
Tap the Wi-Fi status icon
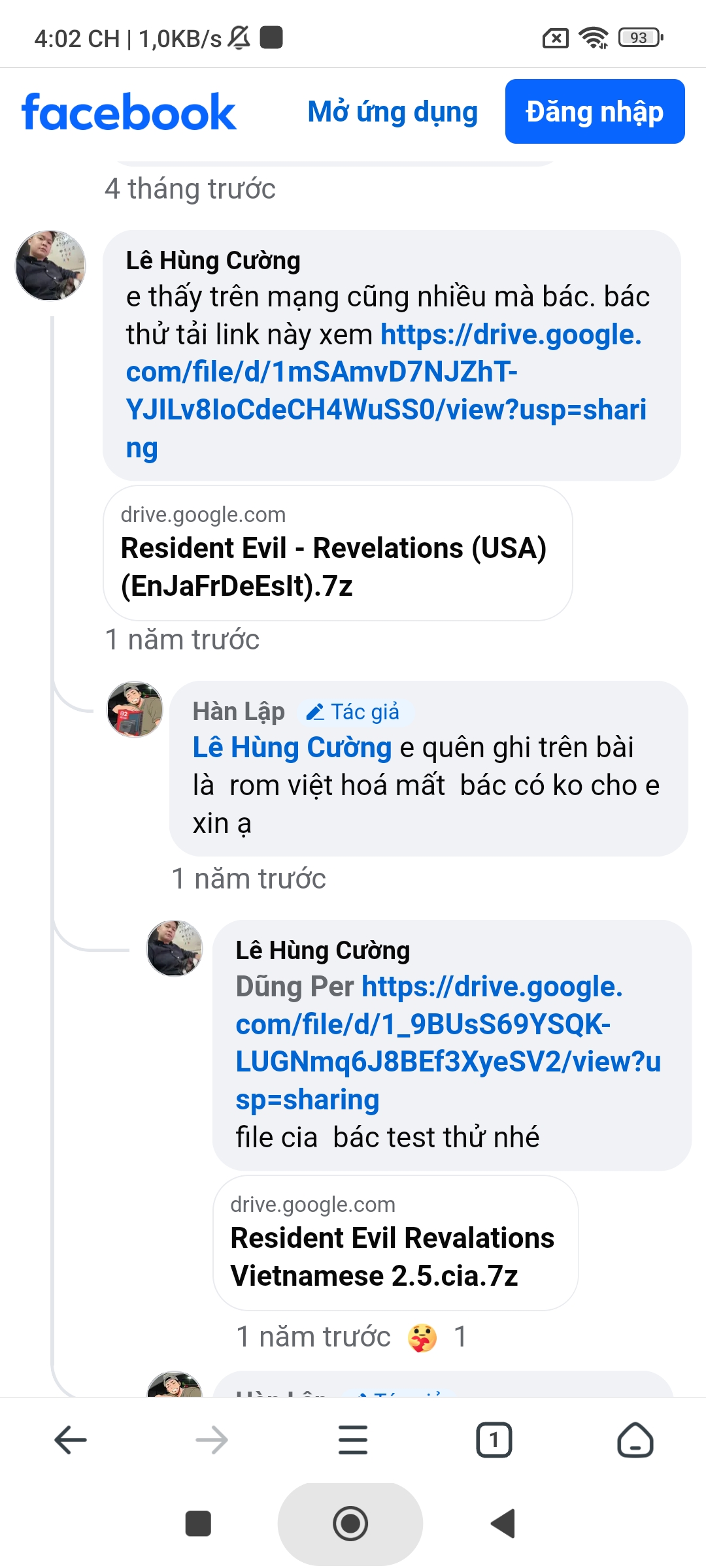tap(592, 37)
